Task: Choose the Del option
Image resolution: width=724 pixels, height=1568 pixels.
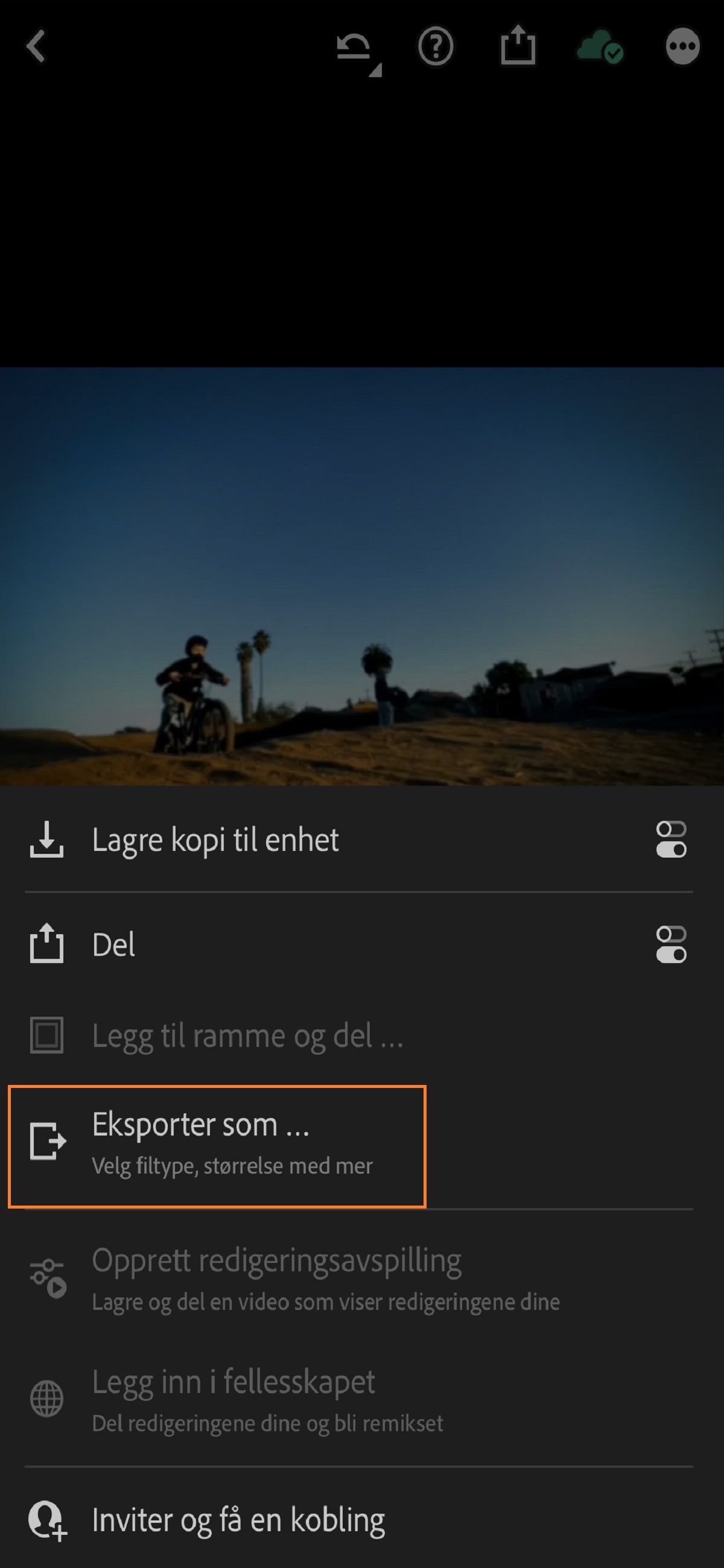Action: click(x=114, y=944)
